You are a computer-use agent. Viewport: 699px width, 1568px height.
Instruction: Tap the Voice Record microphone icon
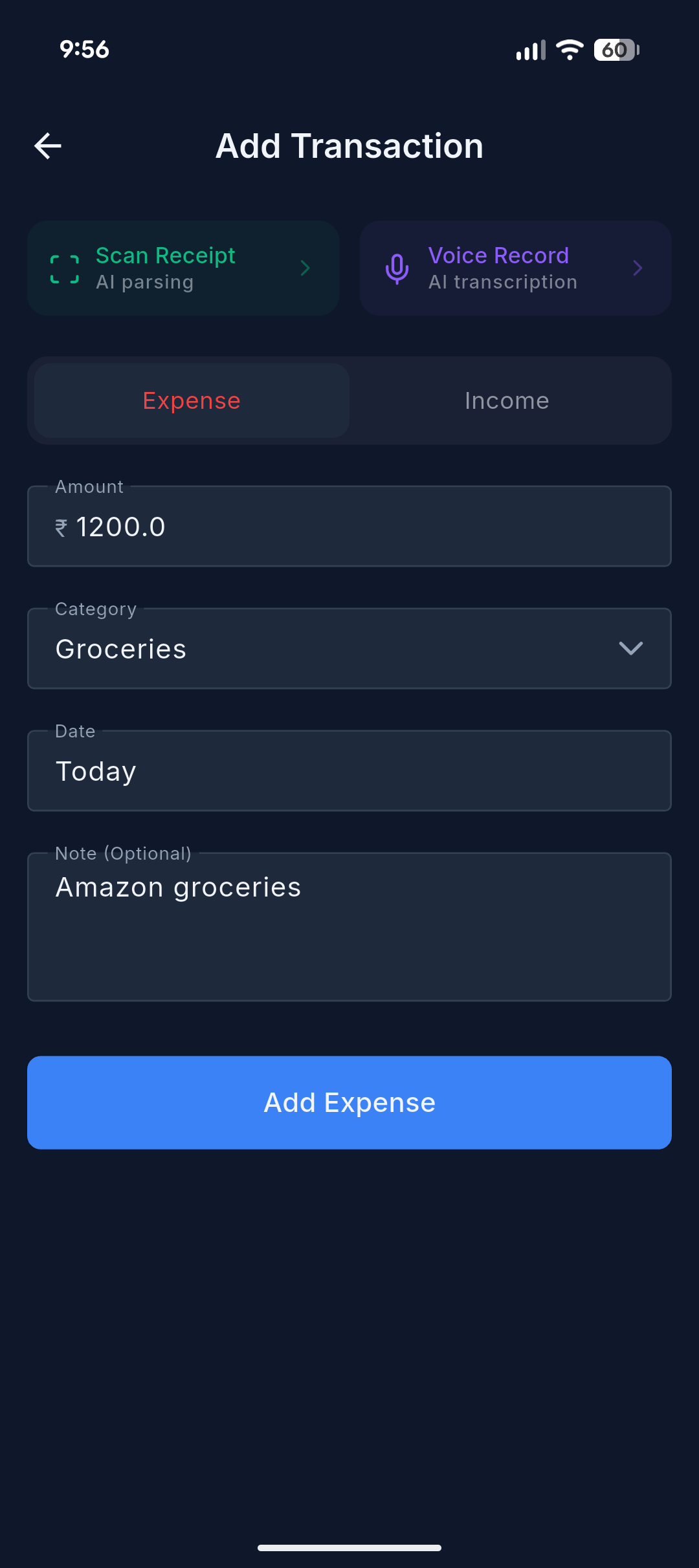[x=397, y=268]
